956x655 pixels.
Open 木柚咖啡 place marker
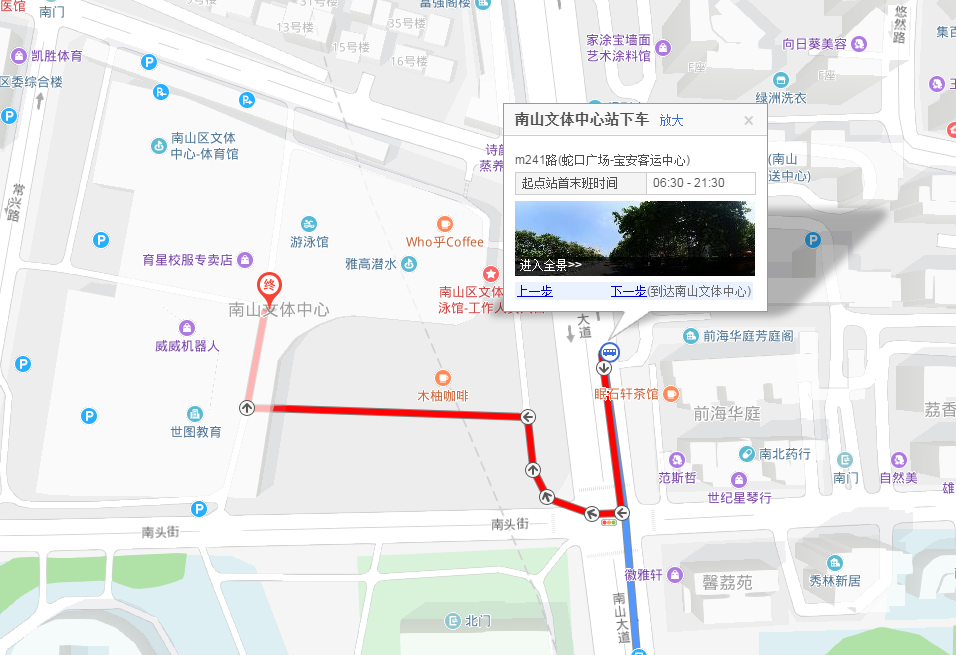[444, 378]
